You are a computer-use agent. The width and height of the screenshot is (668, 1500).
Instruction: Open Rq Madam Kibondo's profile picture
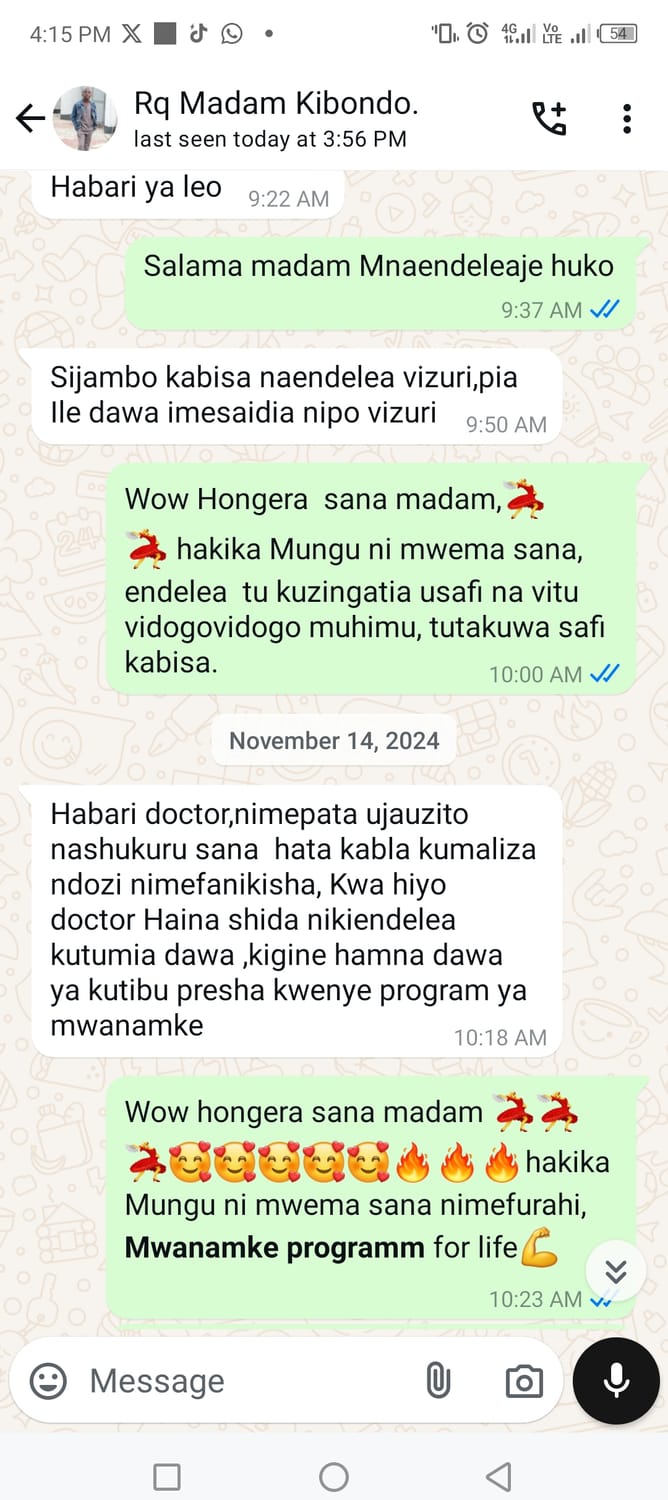tap(85, 118)
